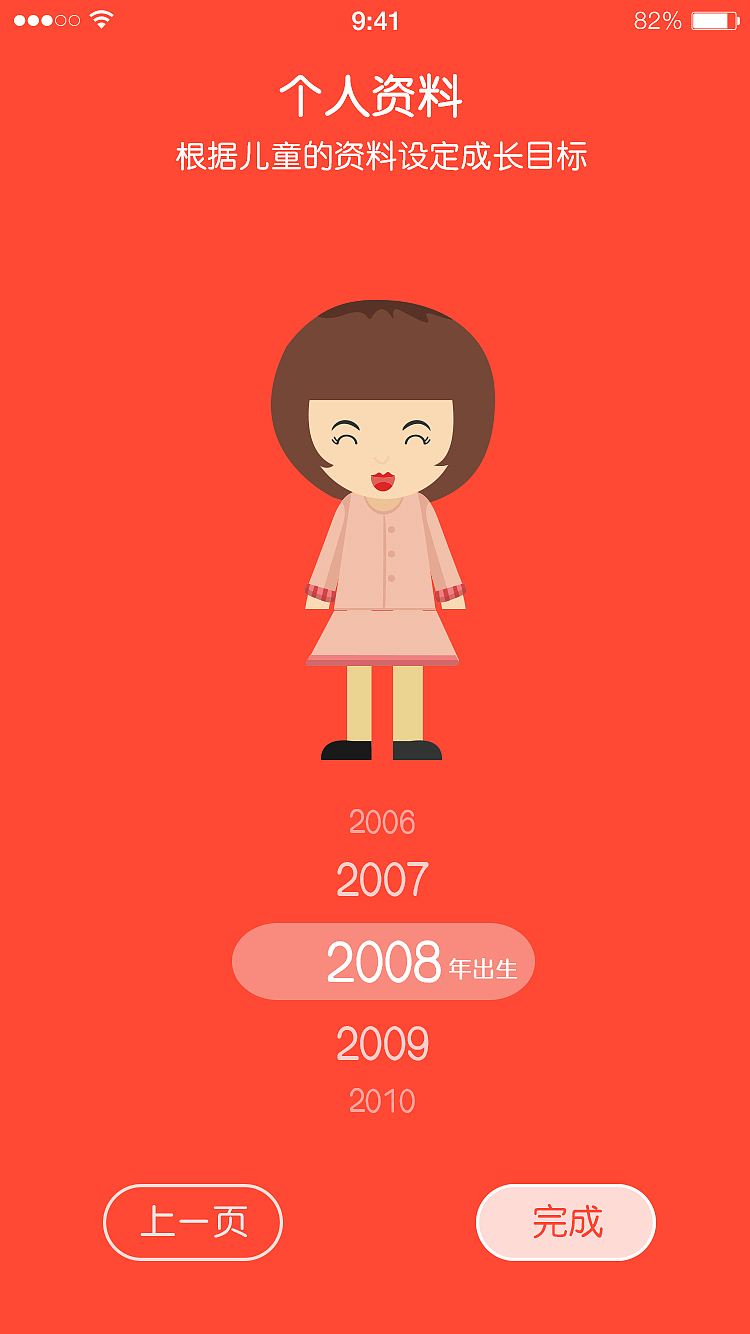
Task: Select 2009 in the year picker
Action: click(x=382, y=1044)
